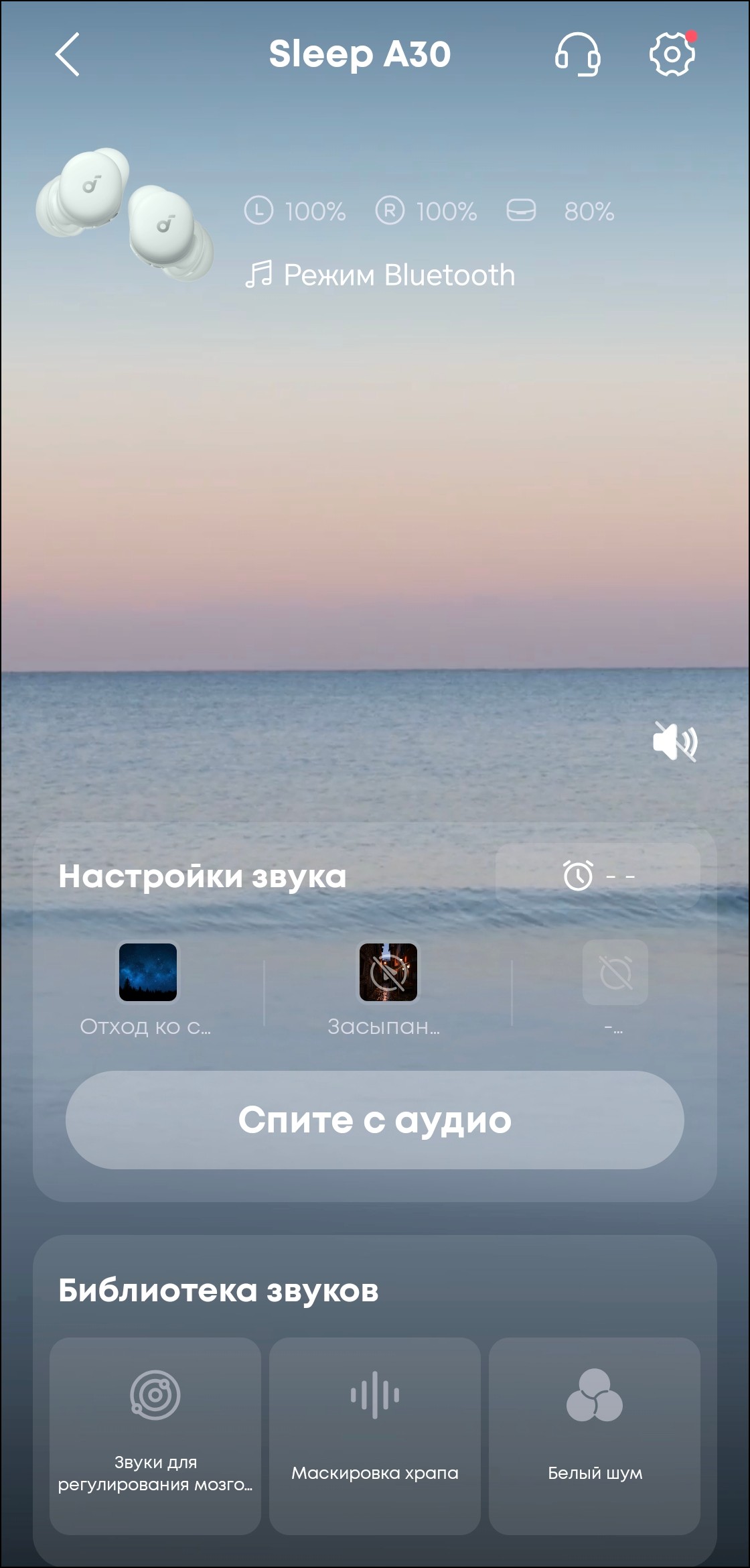Screen dimensions: 750x1568
Task: Set the sleep timer clock
Action: [597, 876]
